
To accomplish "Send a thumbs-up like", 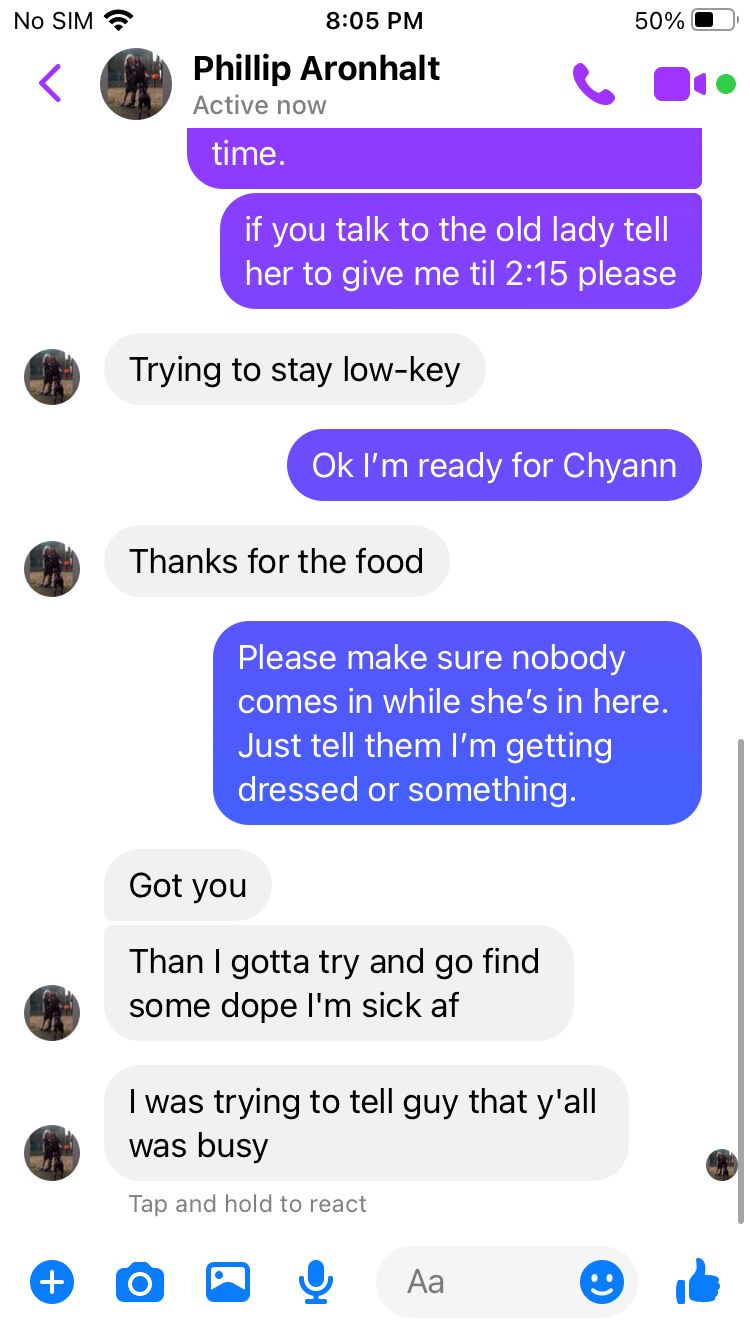I will [698, 1280].
